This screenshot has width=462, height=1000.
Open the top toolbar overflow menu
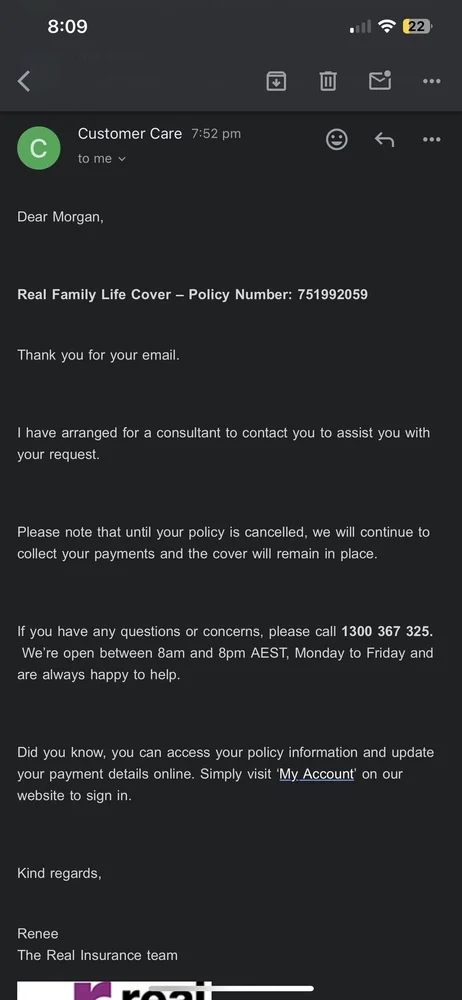[431, 81]
